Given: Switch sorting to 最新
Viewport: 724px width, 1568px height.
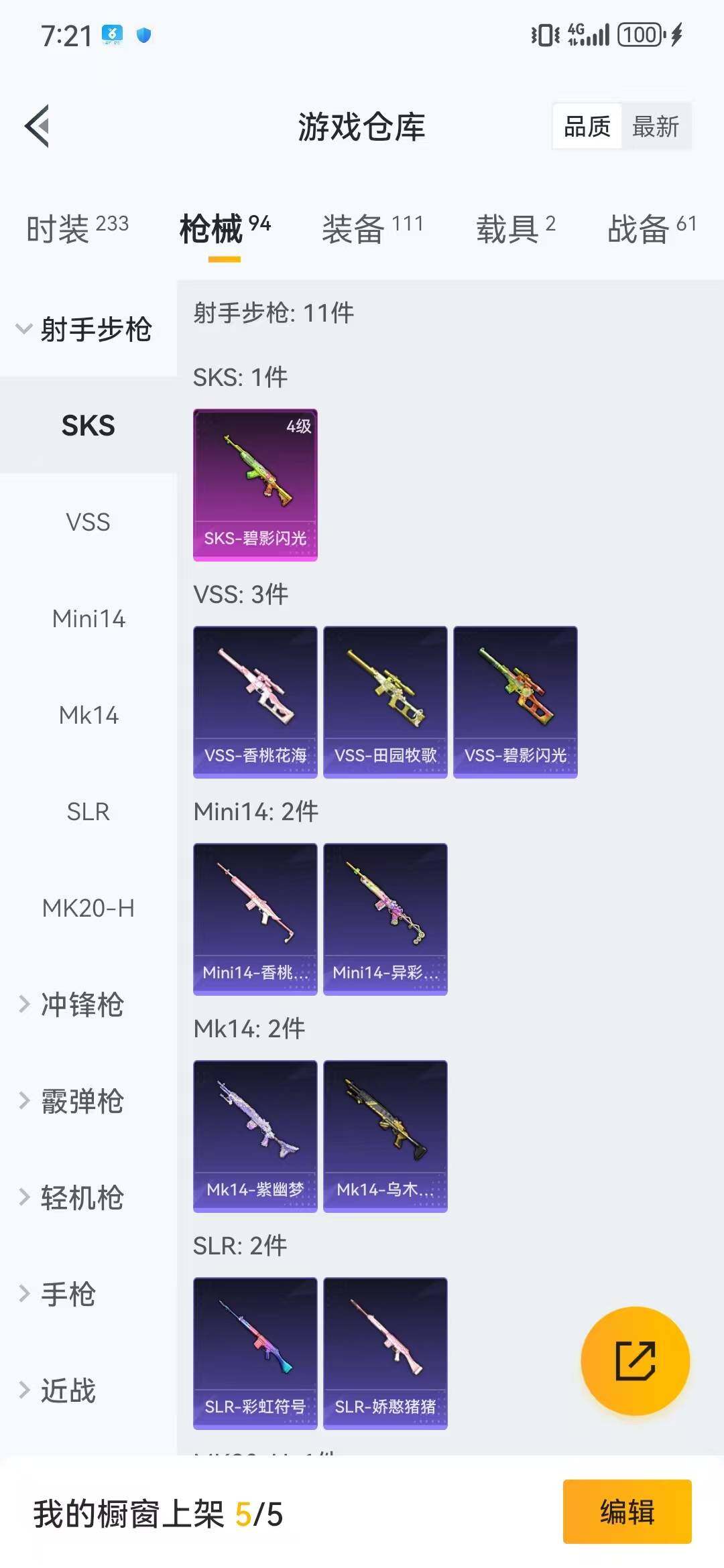Looking at the screenshot, I should (655, 127).
